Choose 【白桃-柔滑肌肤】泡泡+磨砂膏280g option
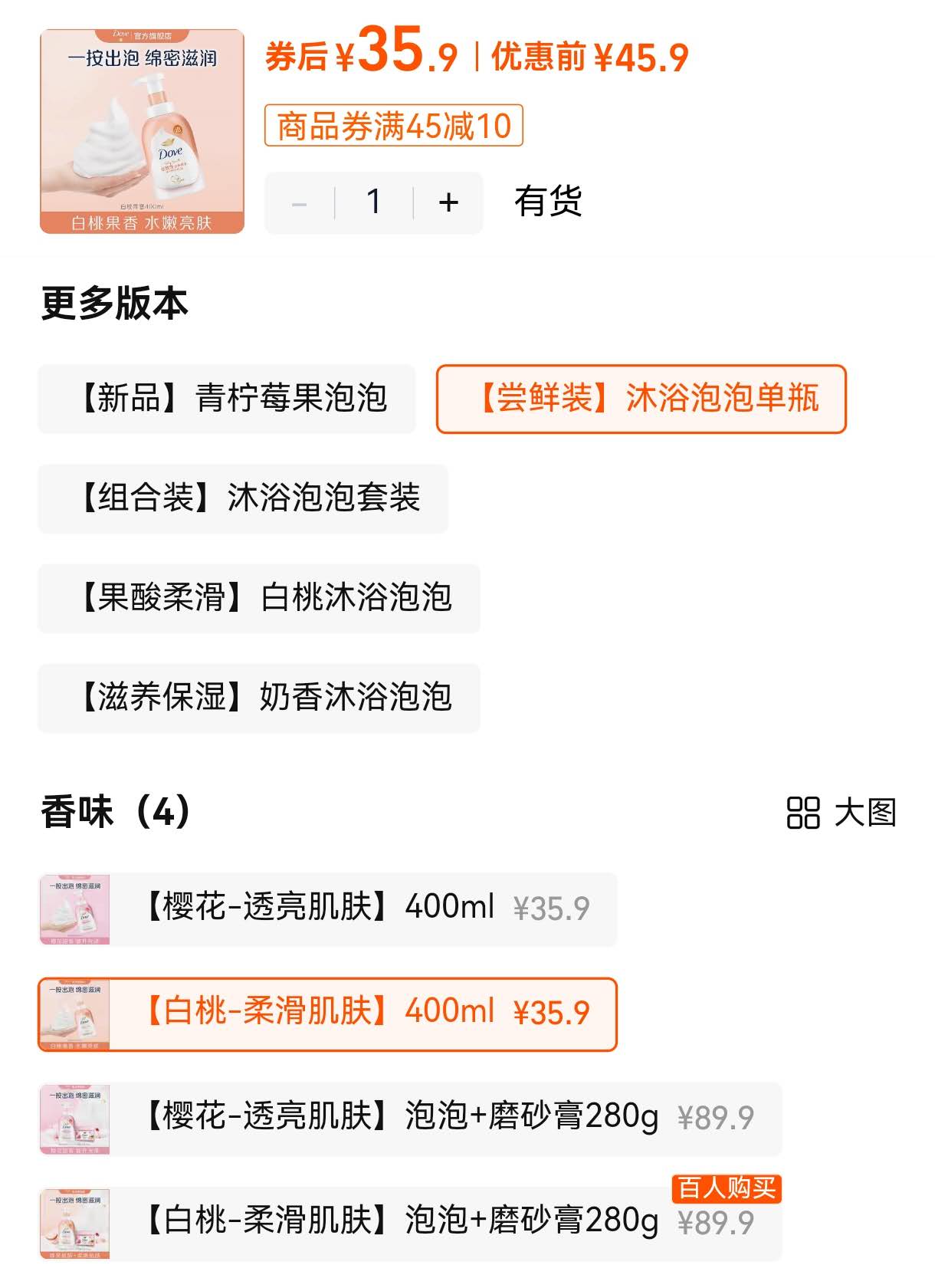 click(x=410, y=1223)
